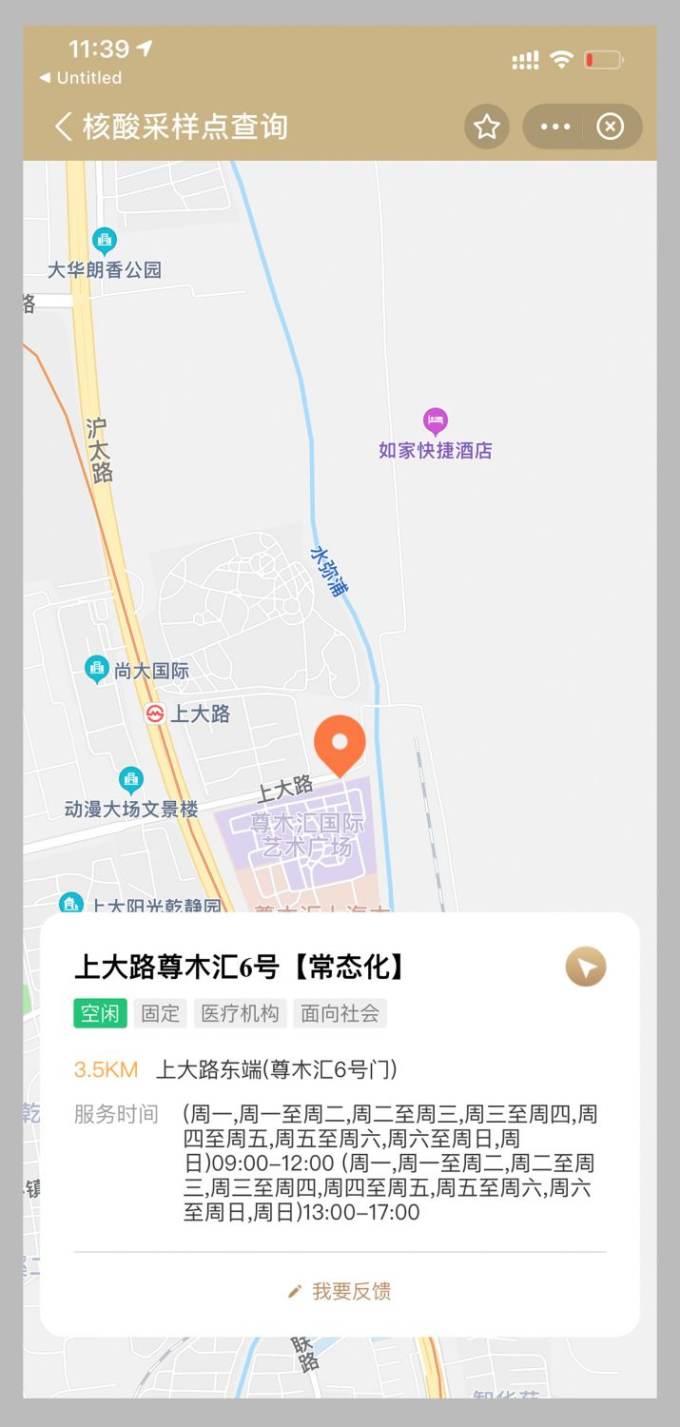Image resolution: width=680 pixels, height=1427 pixels.
Task: Start navigation to 上大路尊木汇6号
Action: point(586,967)
